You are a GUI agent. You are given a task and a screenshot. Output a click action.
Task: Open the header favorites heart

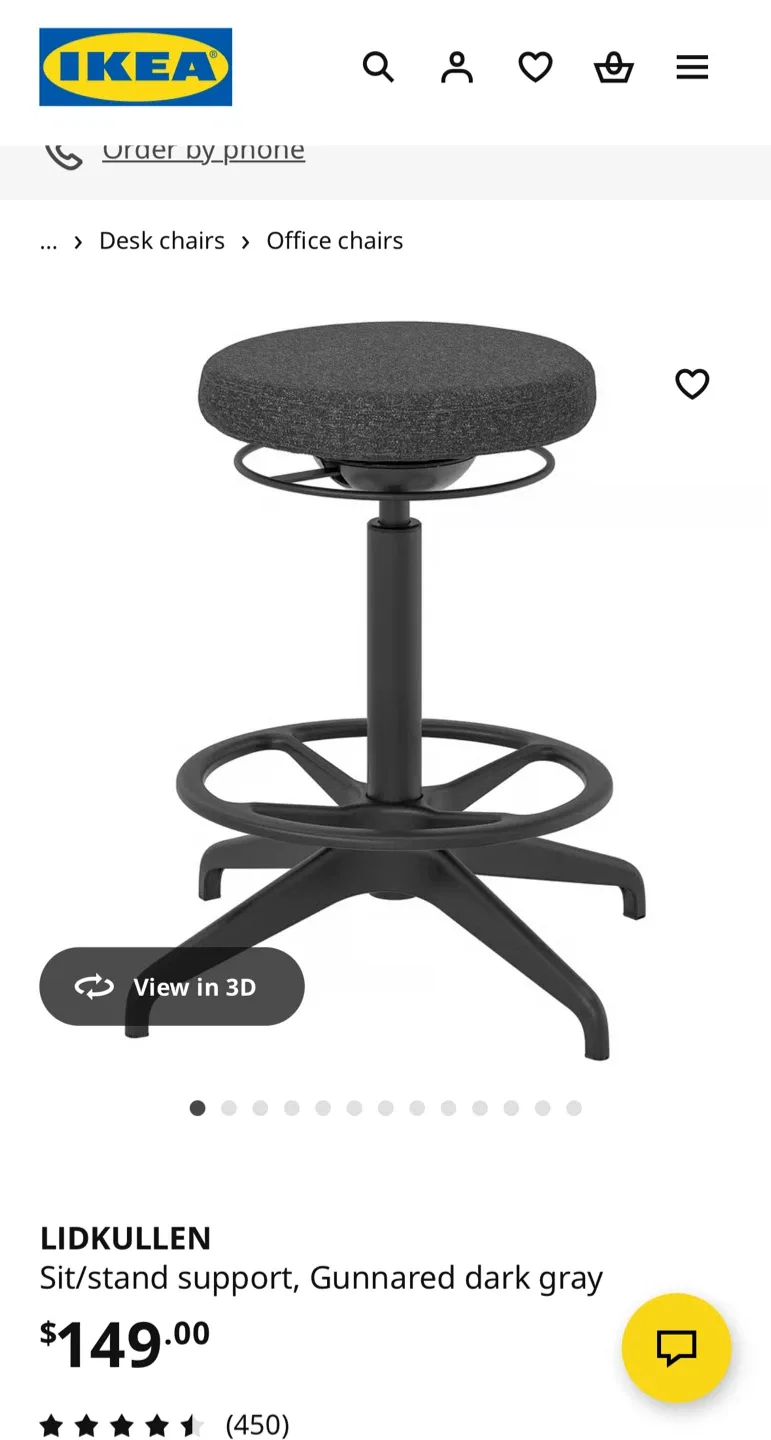535,68
